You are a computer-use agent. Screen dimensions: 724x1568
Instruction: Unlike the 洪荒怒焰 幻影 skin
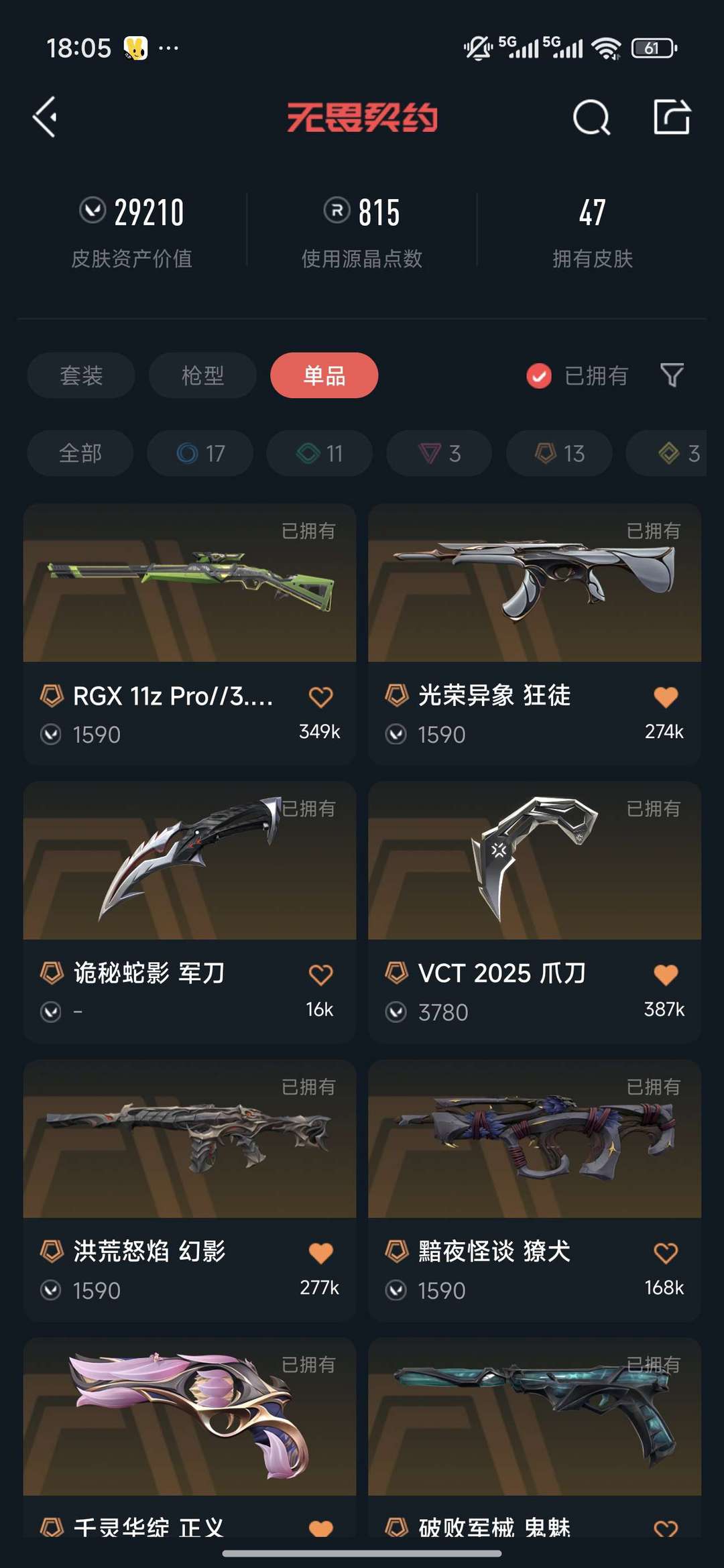pos(321,1253)
